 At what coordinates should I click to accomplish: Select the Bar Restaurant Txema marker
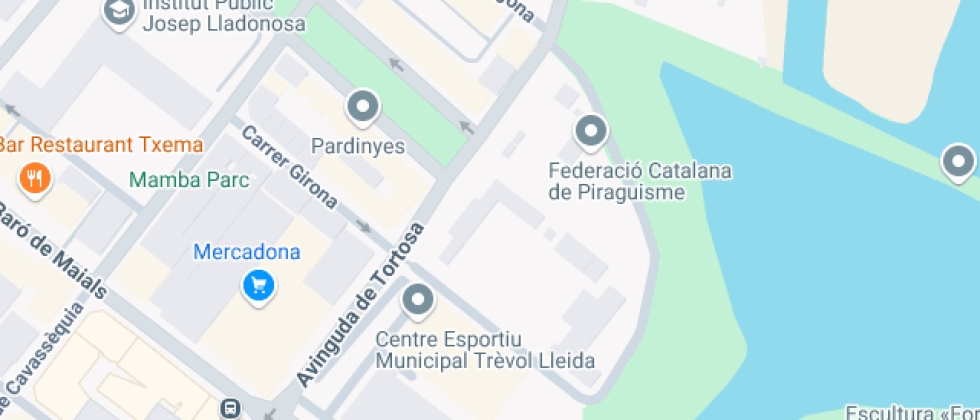[x=35, y=180]
